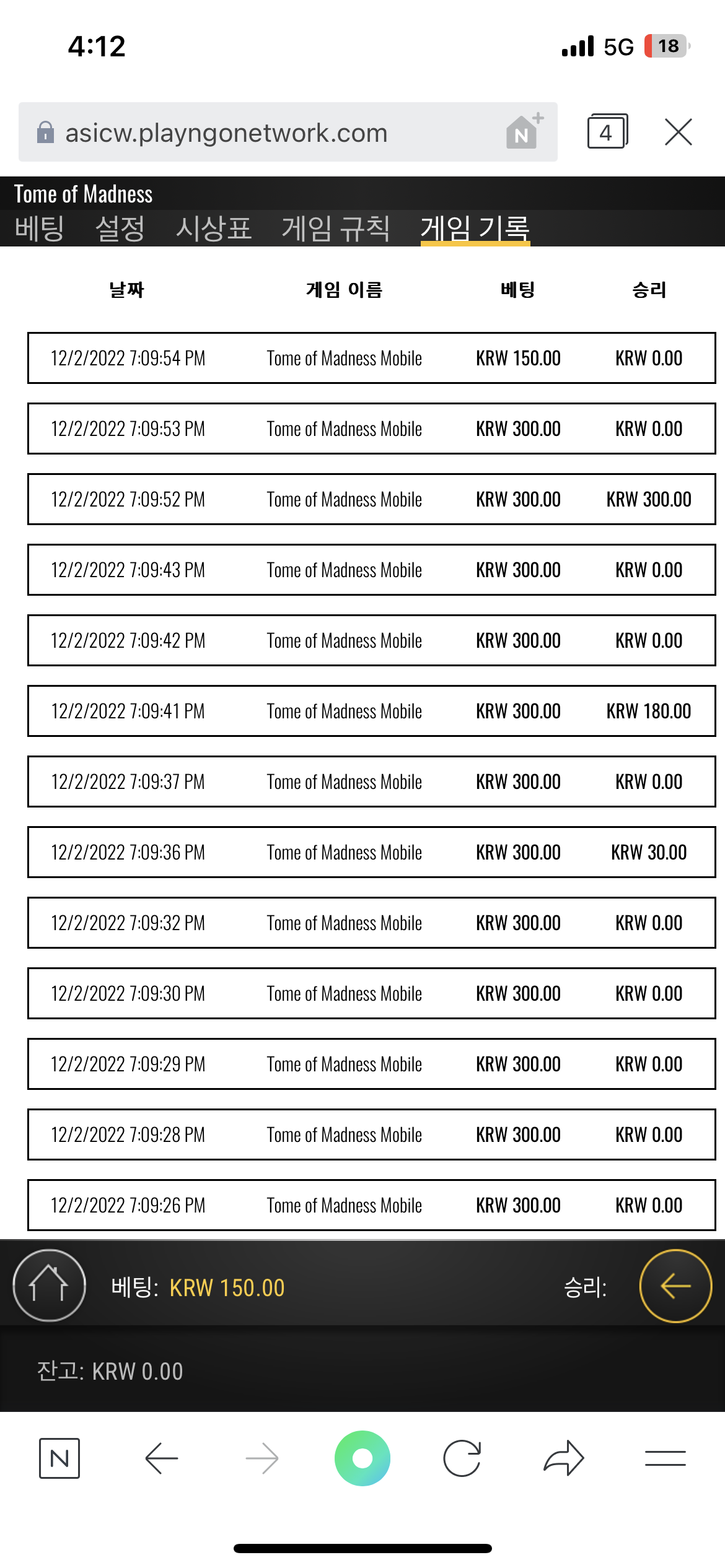Open the 게임 규칙 rules tab

pyautogui.click(x=336, y=229)
